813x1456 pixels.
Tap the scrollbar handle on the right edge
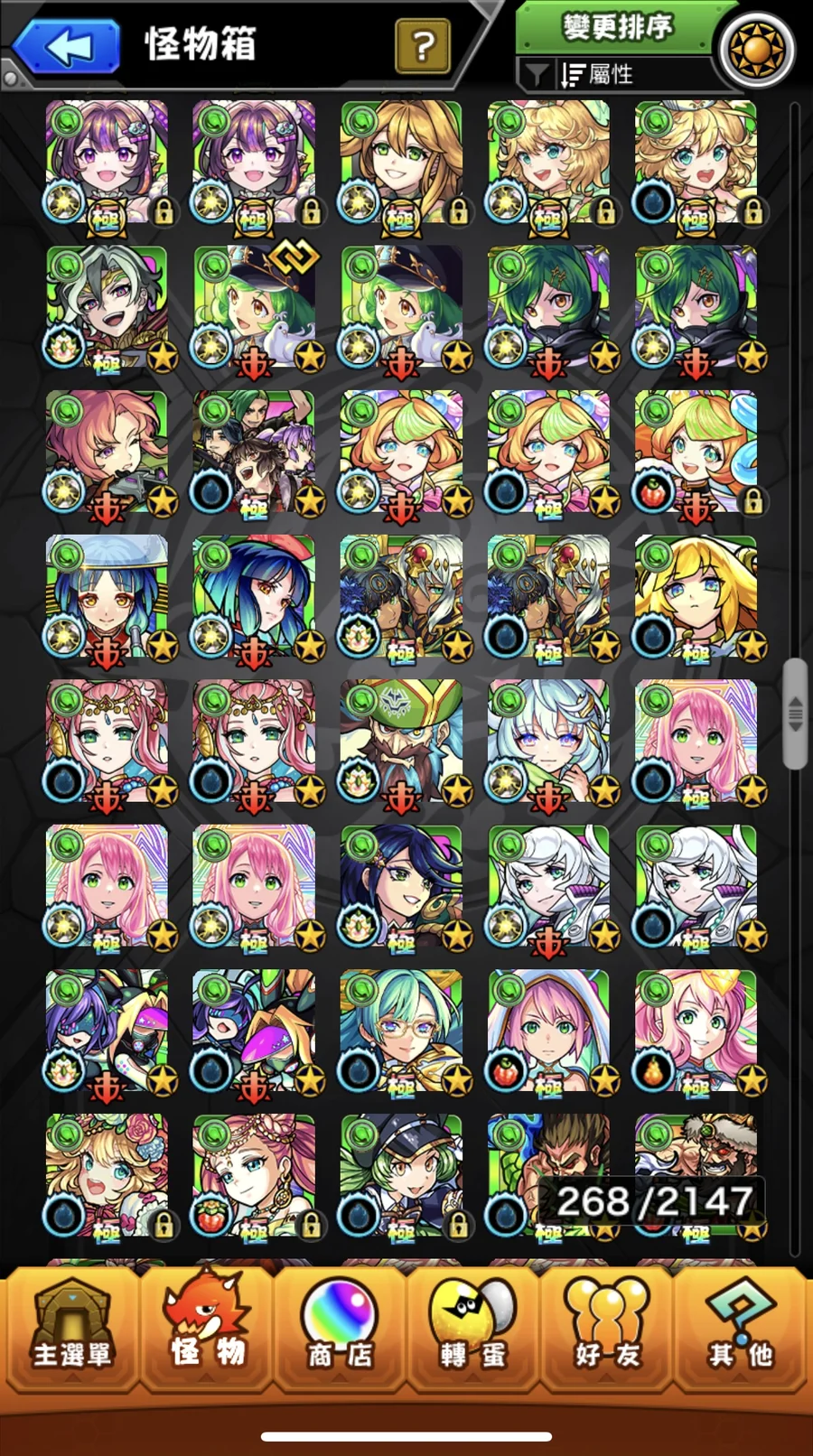coord(795,714)
